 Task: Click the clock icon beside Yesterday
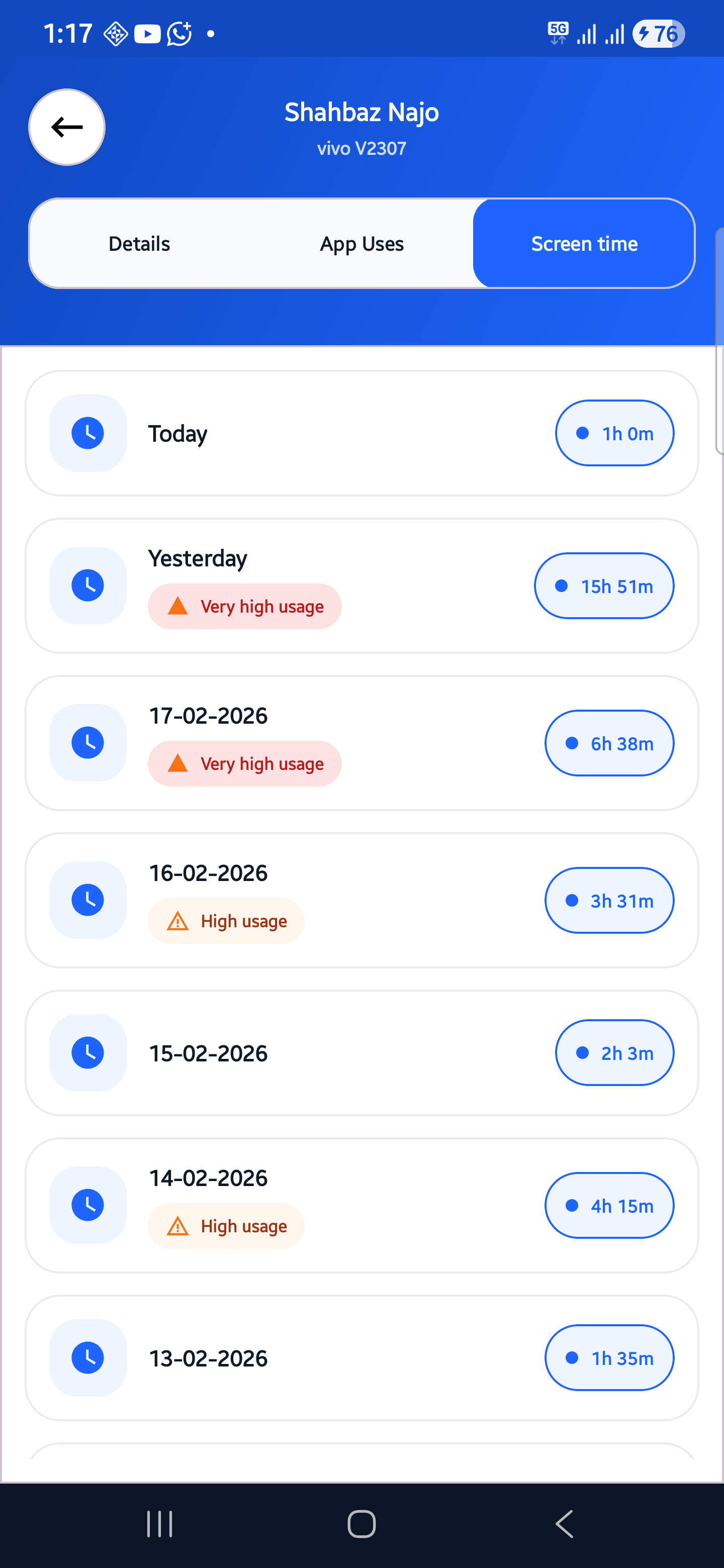pyautogui.click(x=87, y=585)
